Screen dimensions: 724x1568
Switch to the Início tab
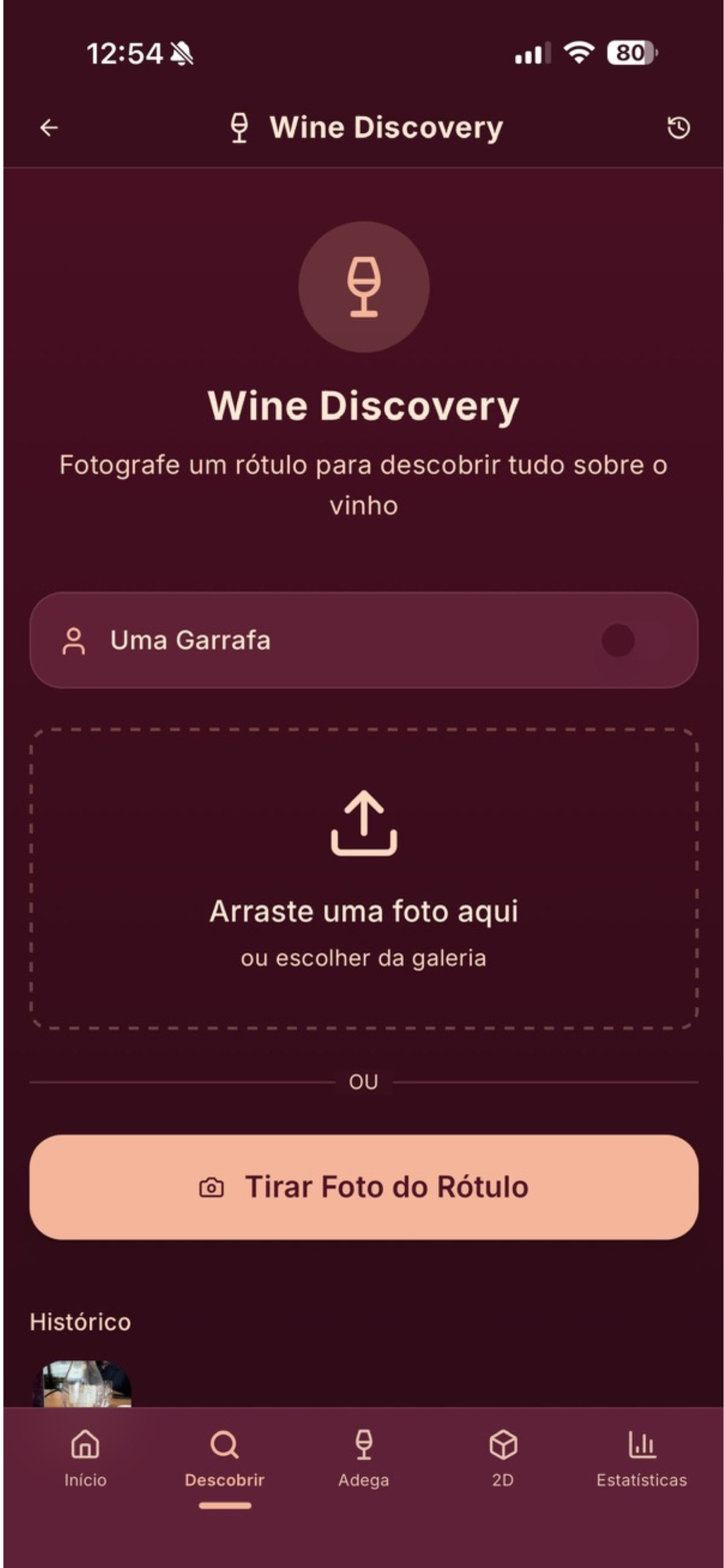pyautogui.click(x=86, y=1458)
